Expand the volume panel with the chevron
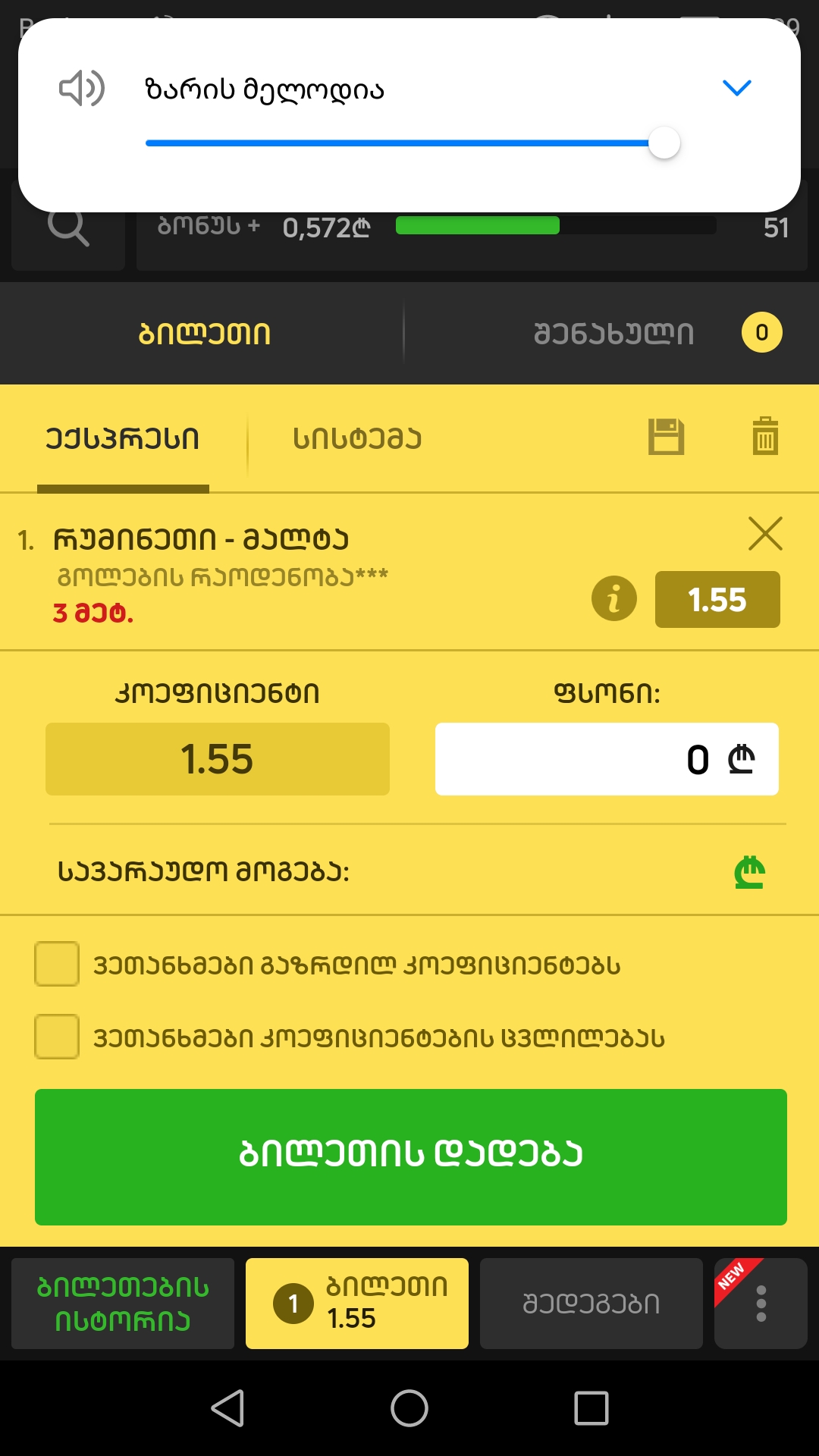 736,88
